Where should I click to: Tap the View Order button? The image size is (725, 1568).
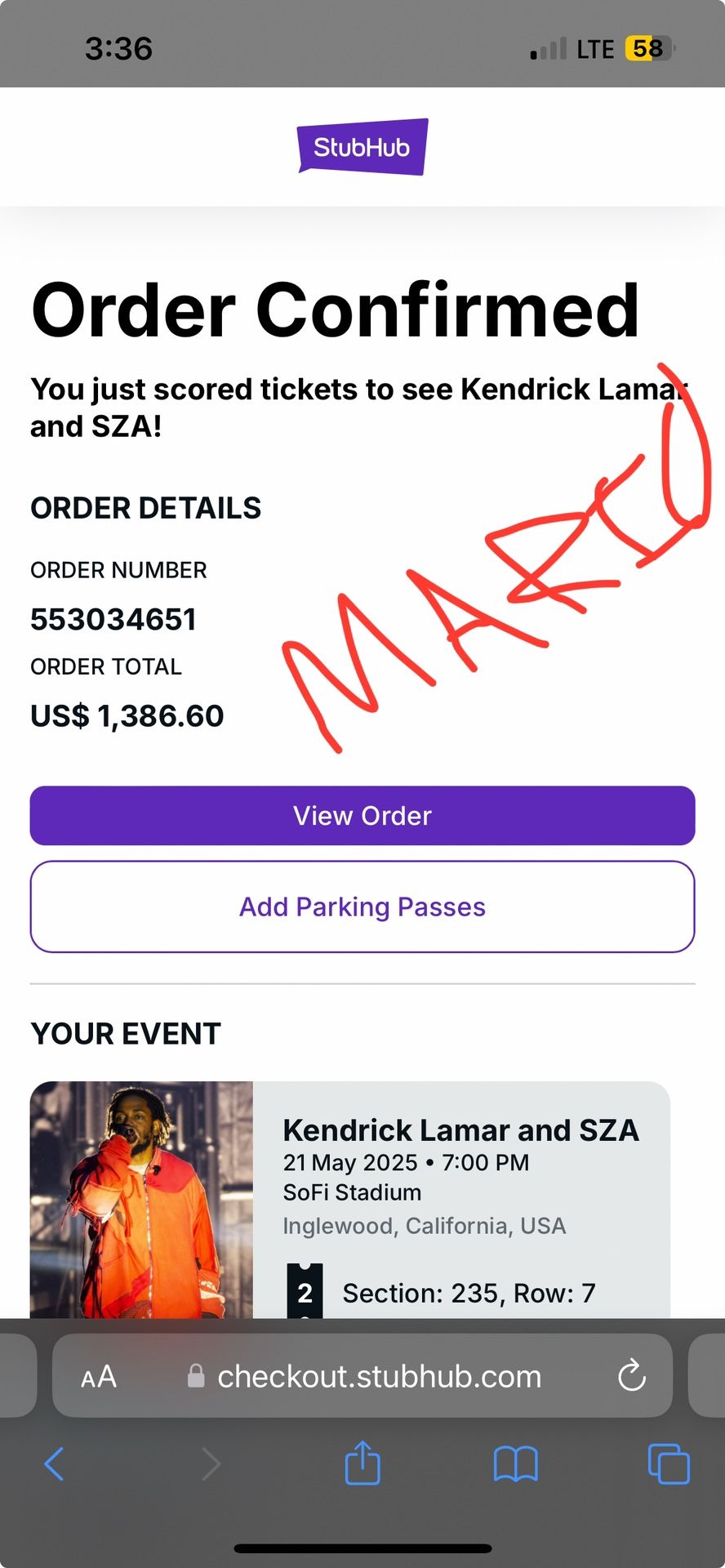(x=362, y=815)
